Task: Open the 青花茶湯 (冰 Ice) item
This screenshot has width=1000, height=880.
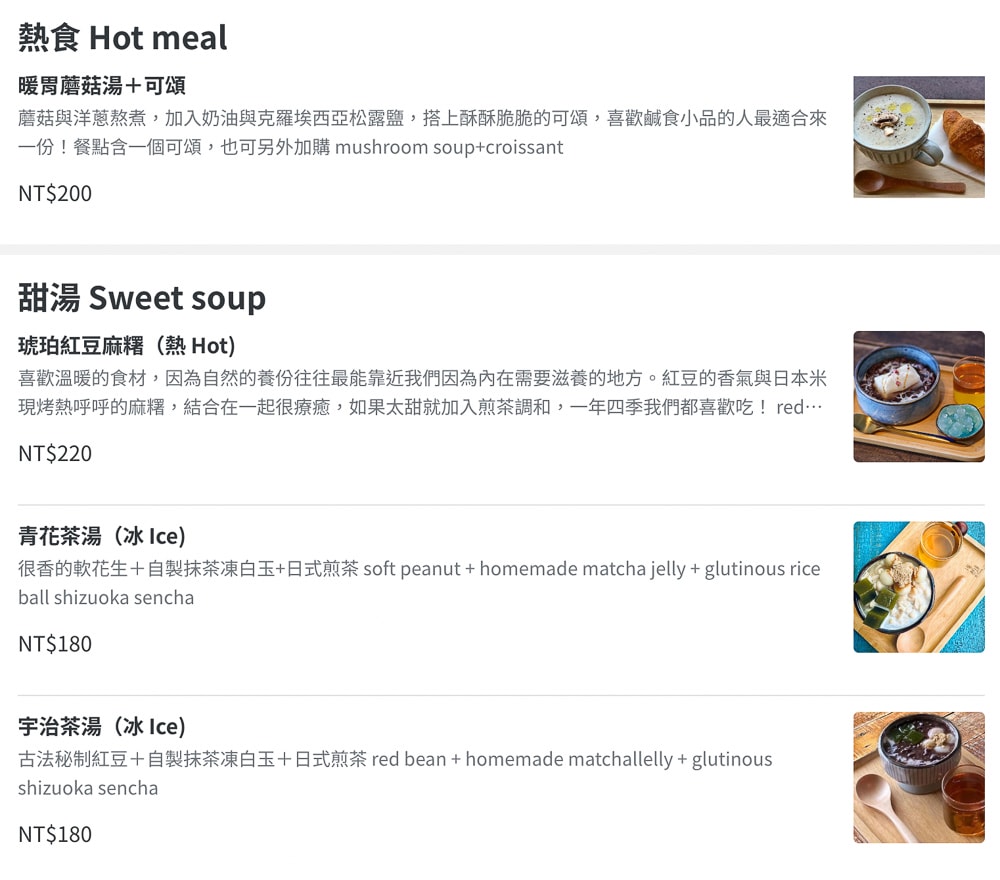Action: (x=102, y=536)
